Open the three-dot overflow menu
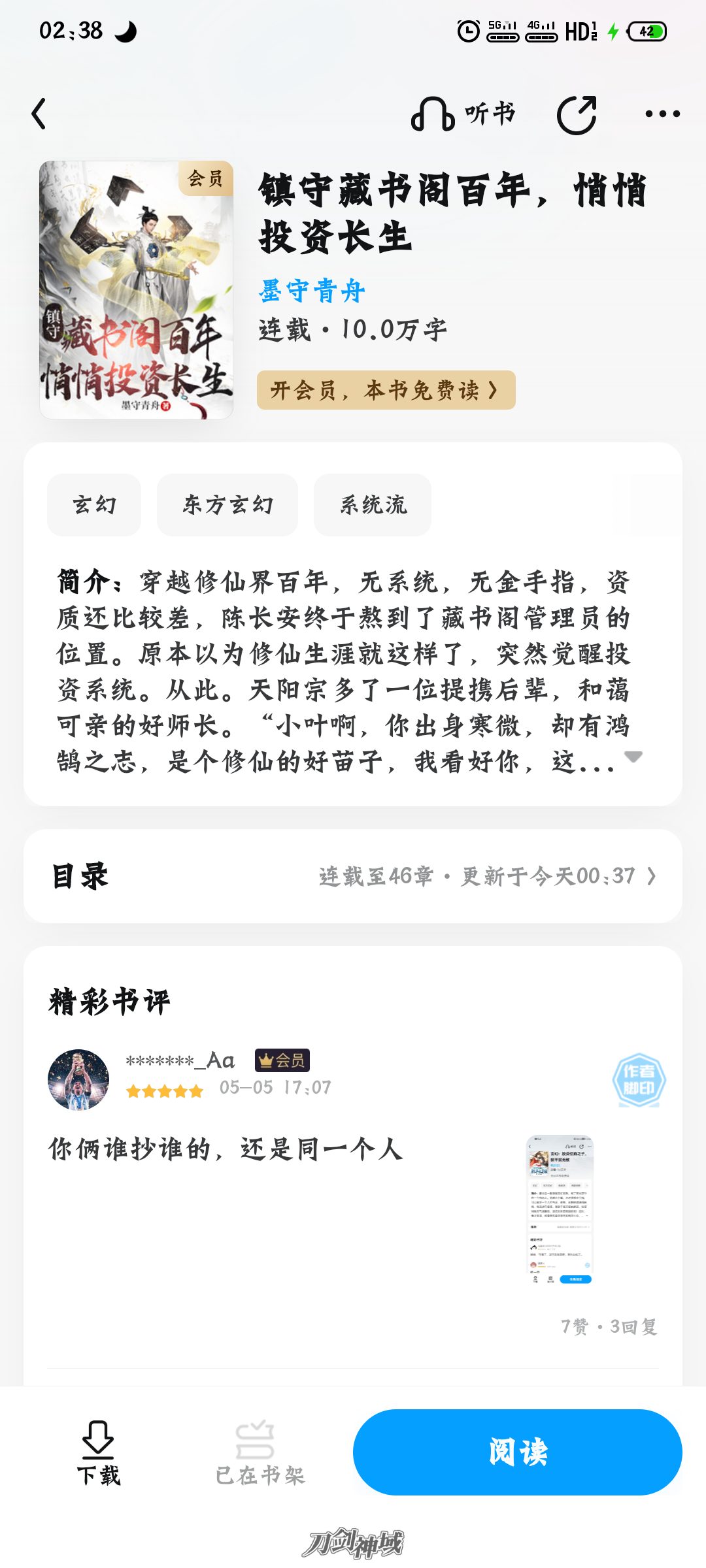The height and width of the screenshot is (1568, 706). click(662, 114)
